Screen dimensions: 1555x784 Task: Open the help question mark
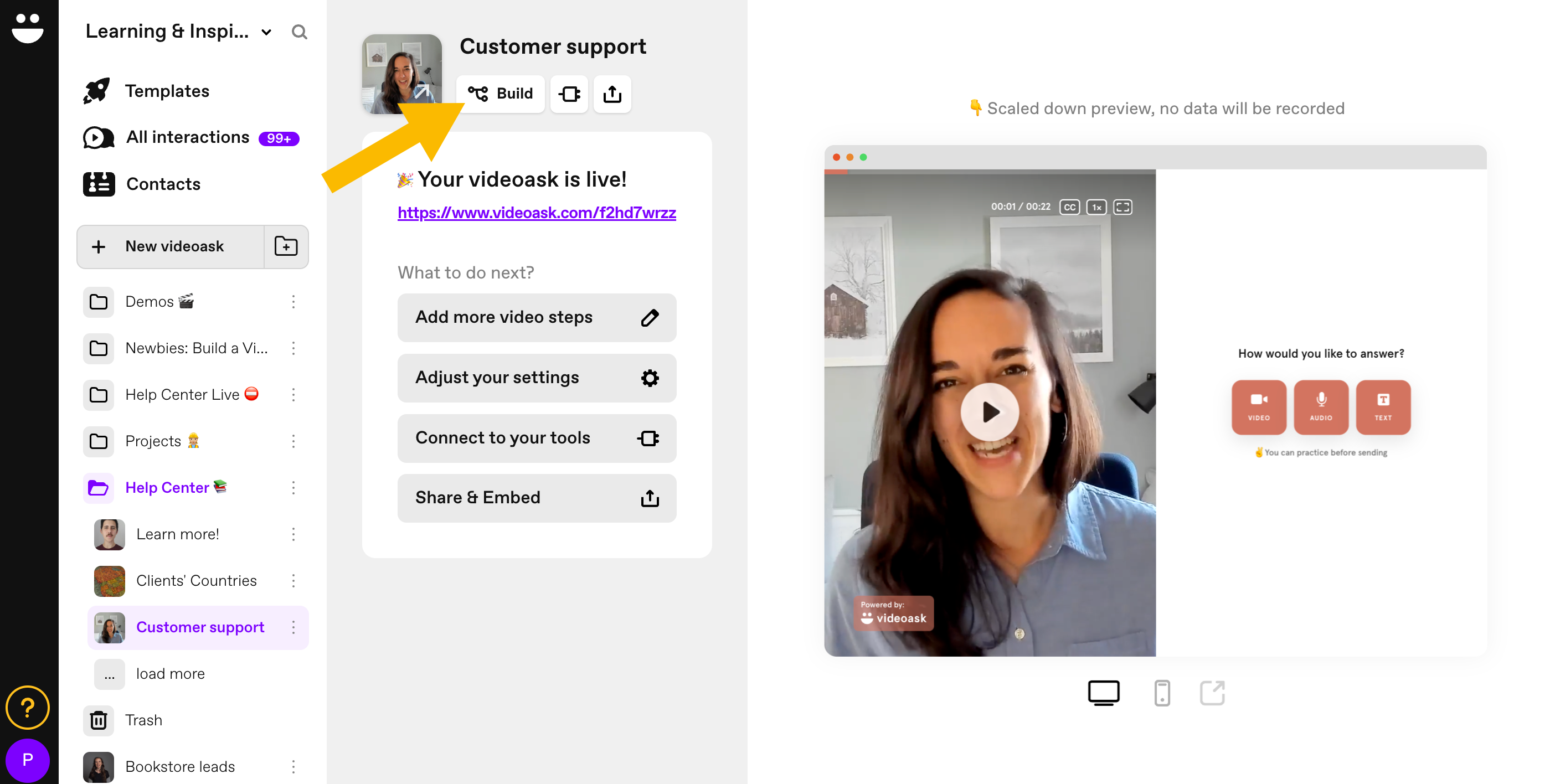[x=27, y=708]
